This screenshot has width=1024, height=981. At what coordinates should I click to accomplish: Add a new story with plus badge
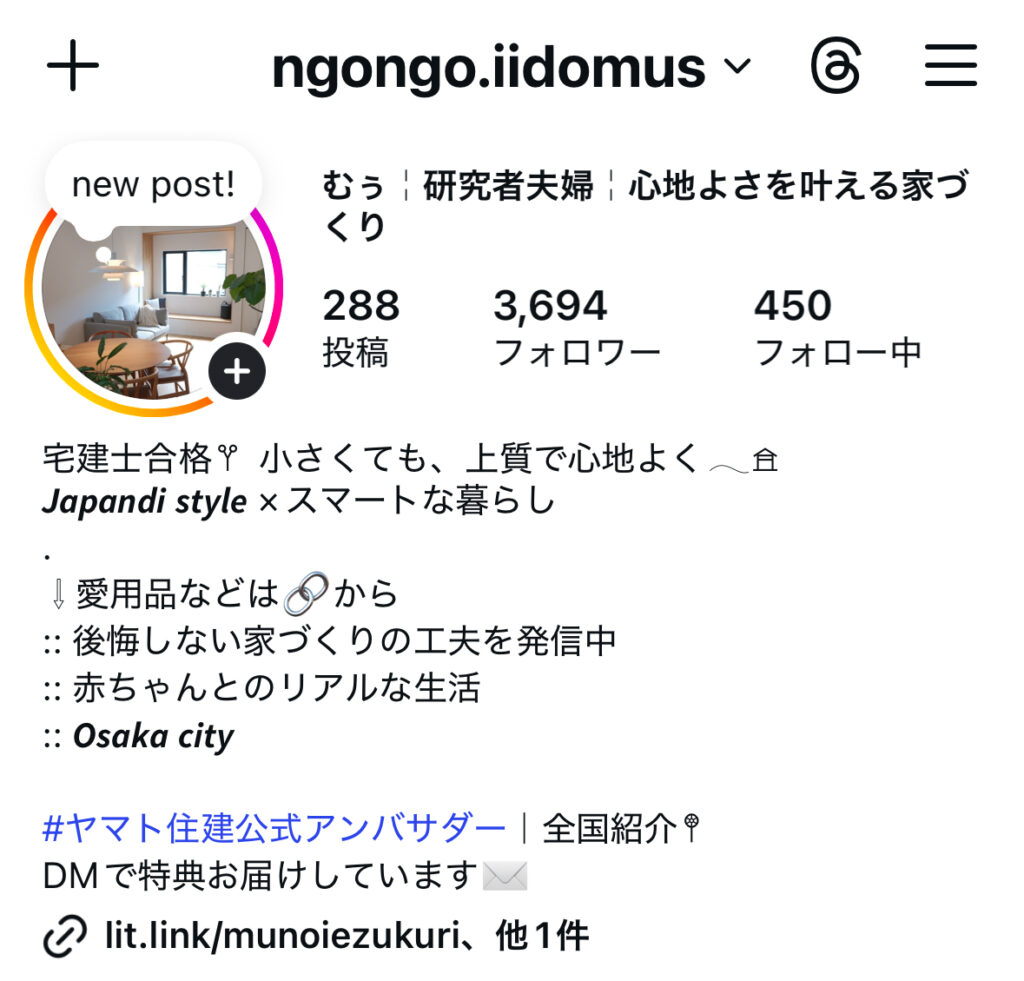pos(237,373)
